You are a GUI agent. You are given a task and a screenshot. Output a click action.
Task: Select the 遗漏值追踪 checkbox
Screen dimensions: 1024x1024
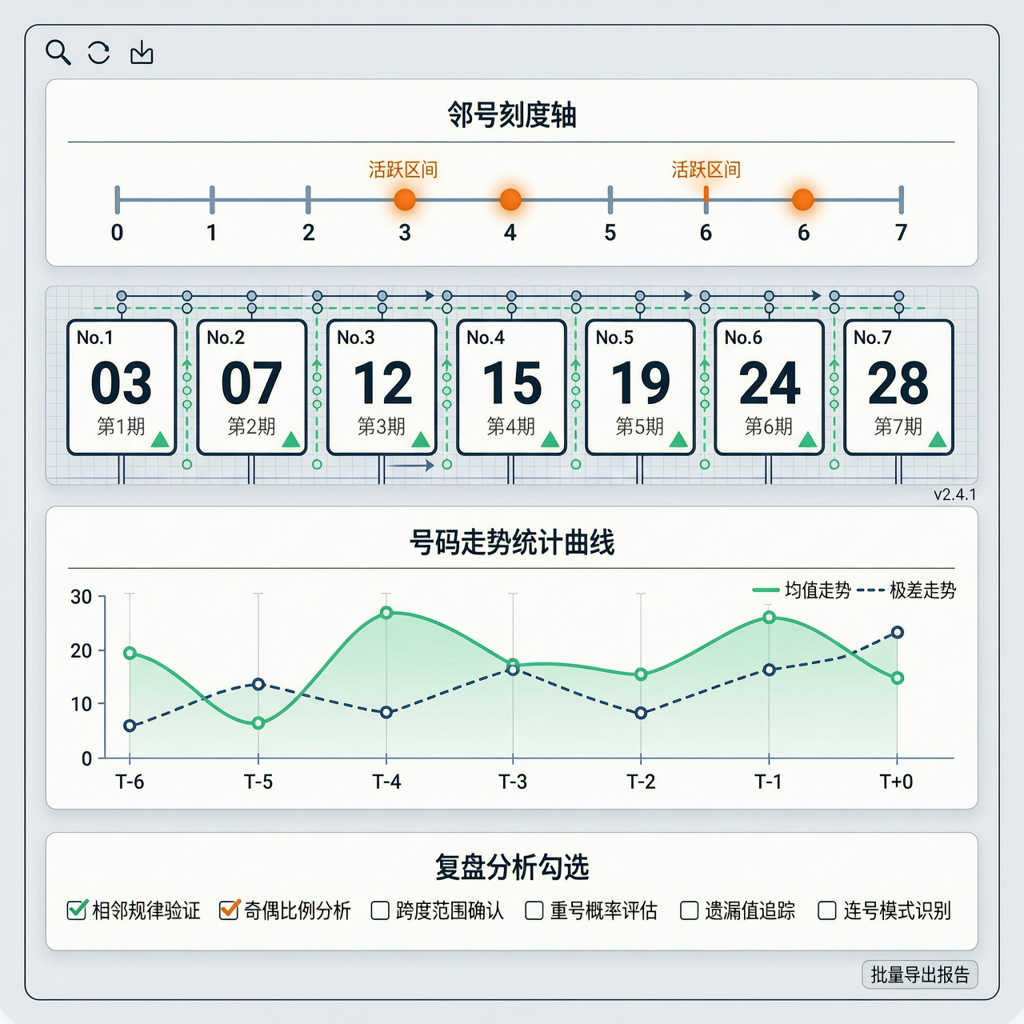pyautogui.click(x=689, y=910)
